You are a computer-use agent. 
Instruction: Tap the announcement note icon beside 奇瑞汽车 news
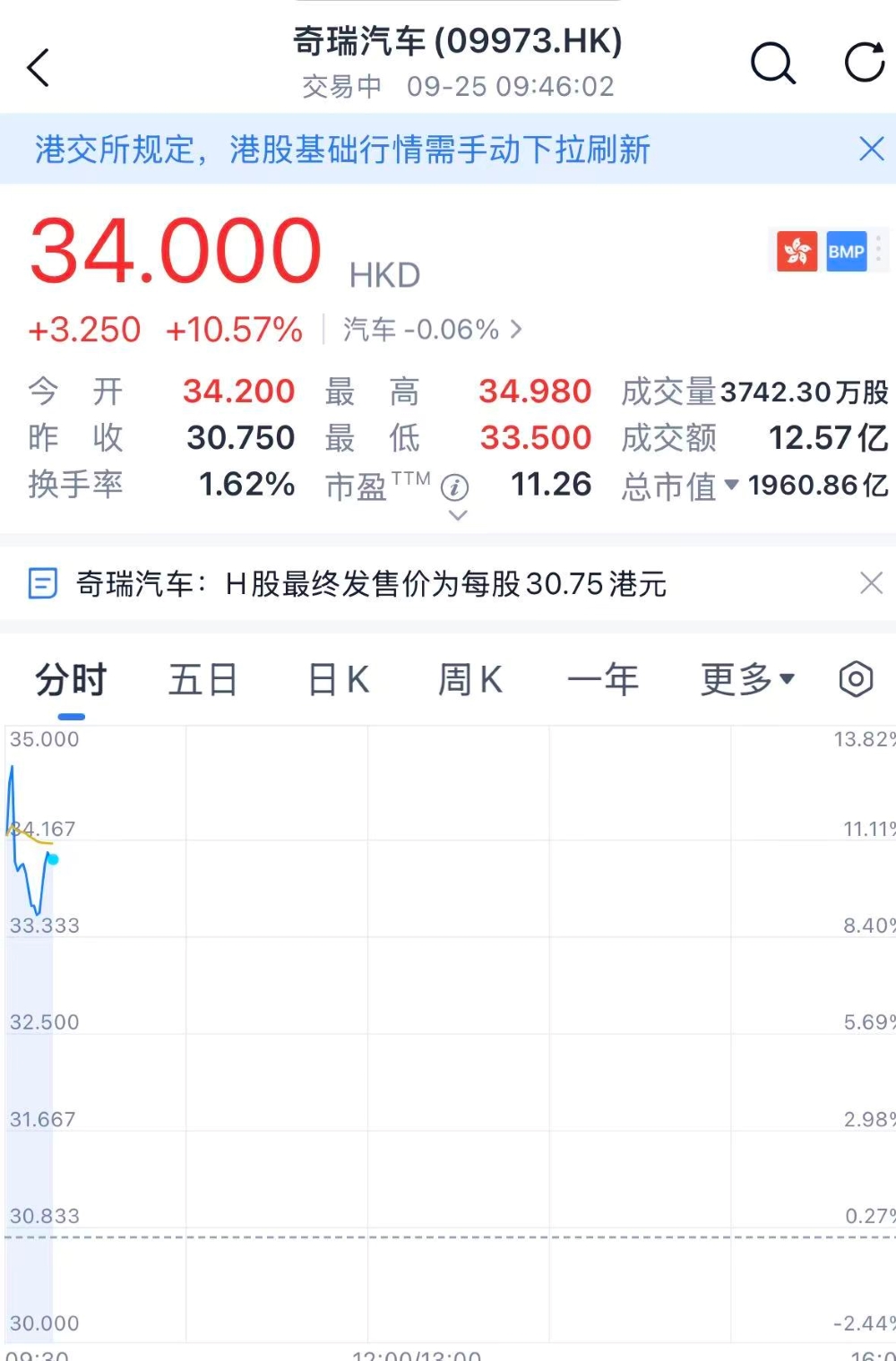[42, 584]
